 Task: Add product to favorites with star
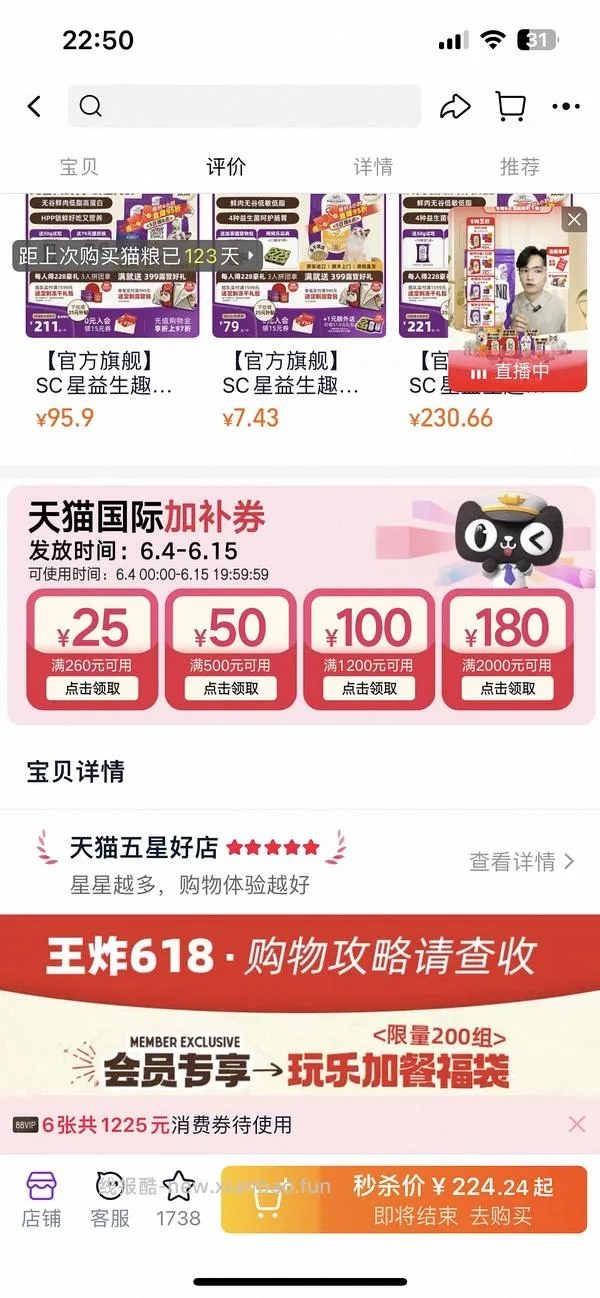pos(178,1200)
